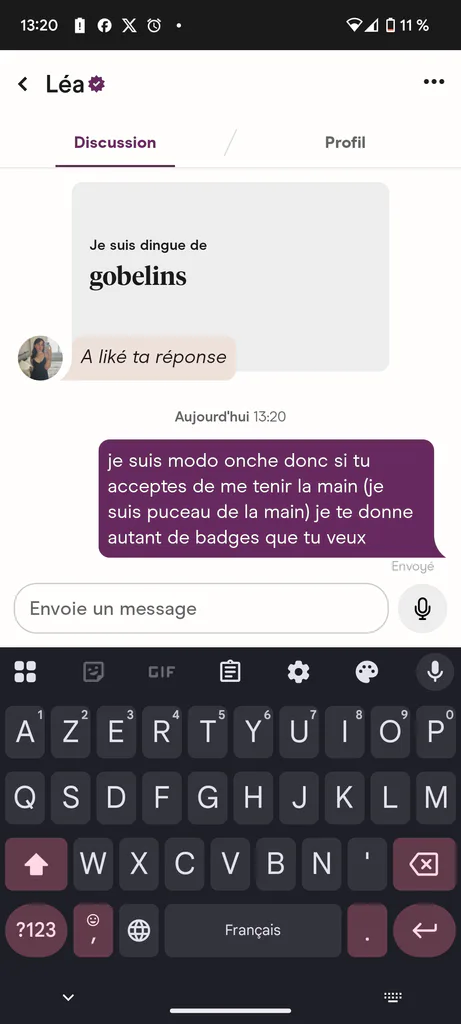Open the keyboard GIF picker

coord(161,671)
